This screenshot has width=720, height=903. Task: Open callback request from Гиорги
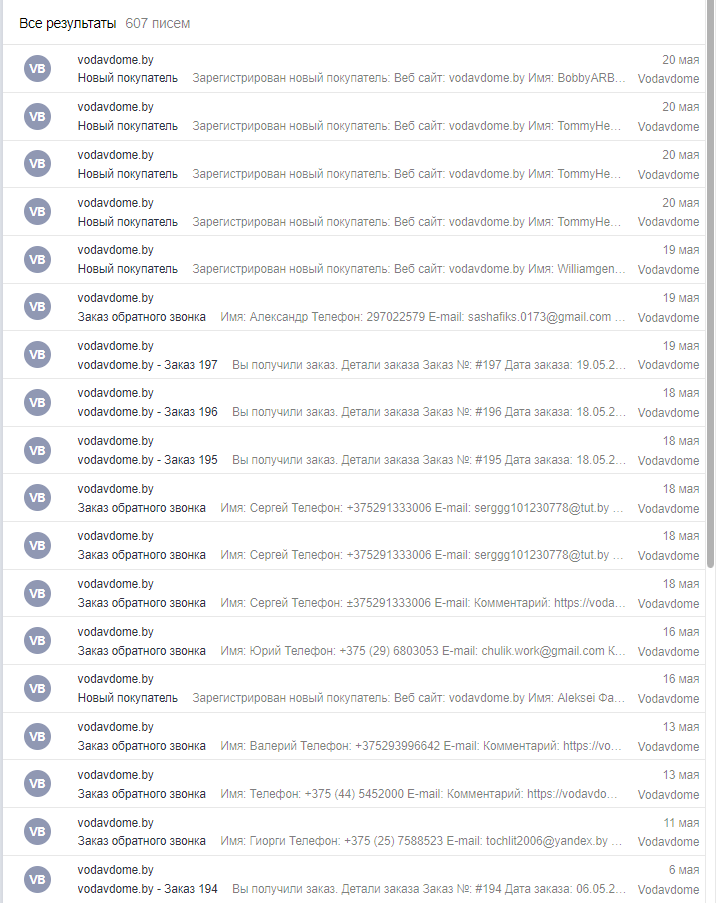click(400, 842)
